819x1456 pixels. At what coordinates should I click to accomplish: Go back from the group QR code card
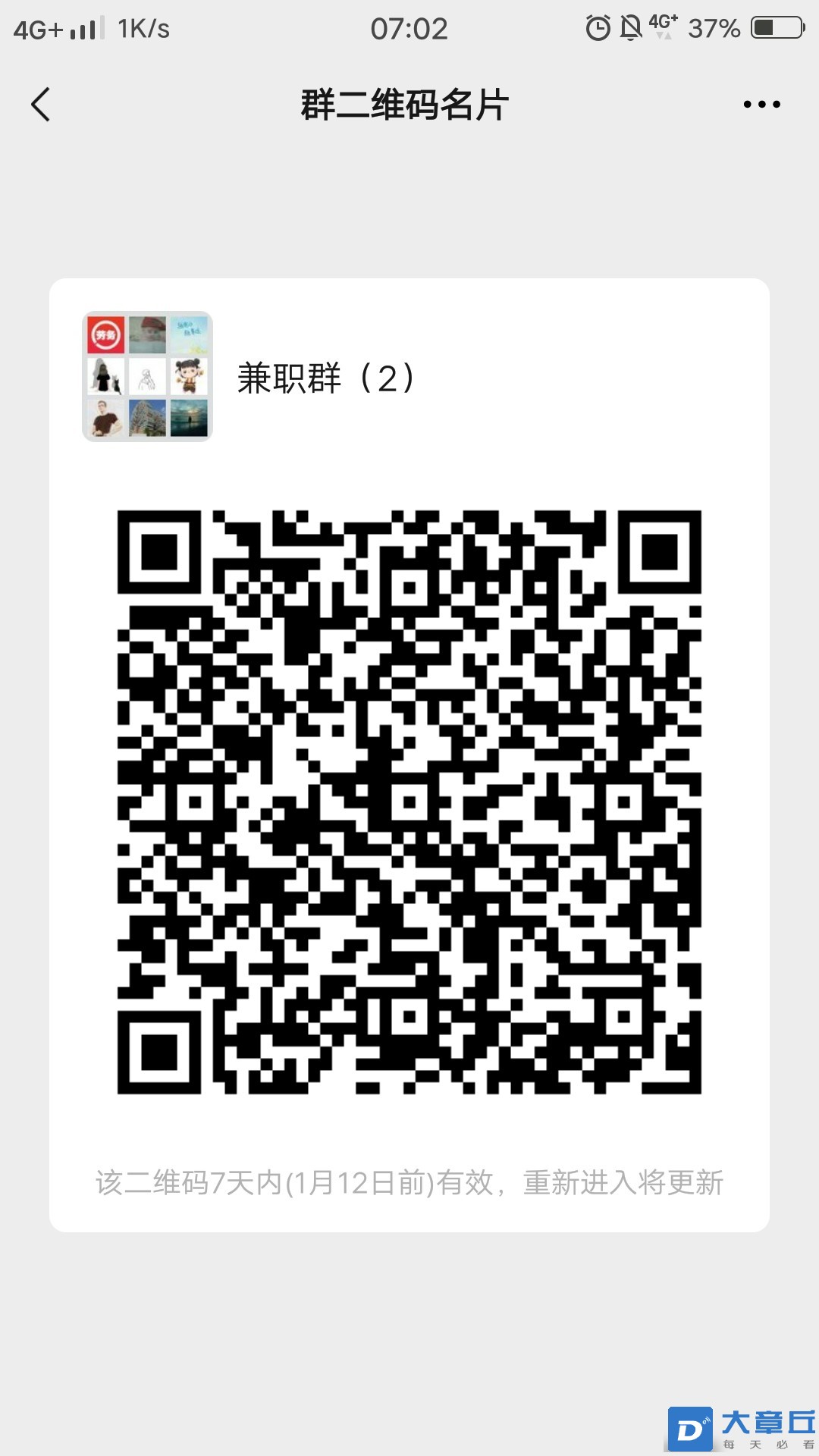(x=41, y=105)
